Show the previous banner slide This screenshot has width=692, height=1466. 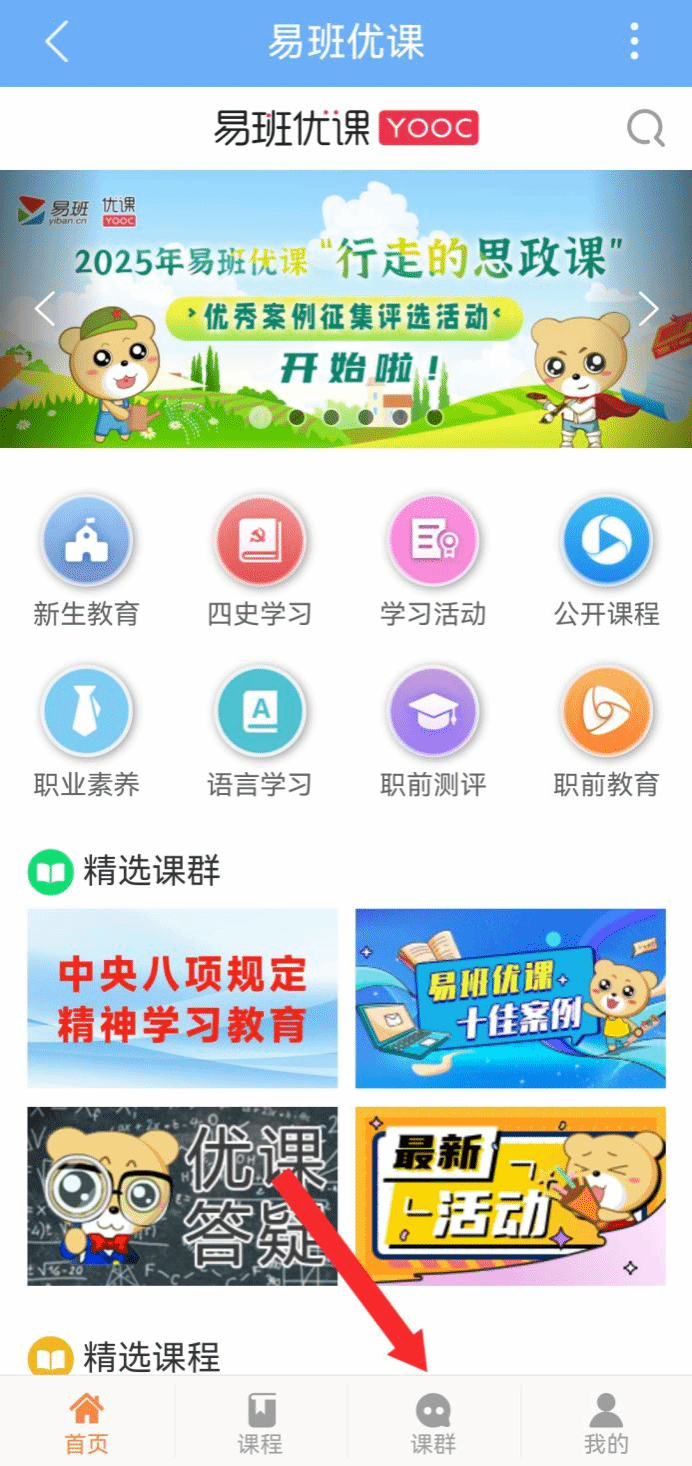click(44, 309)
